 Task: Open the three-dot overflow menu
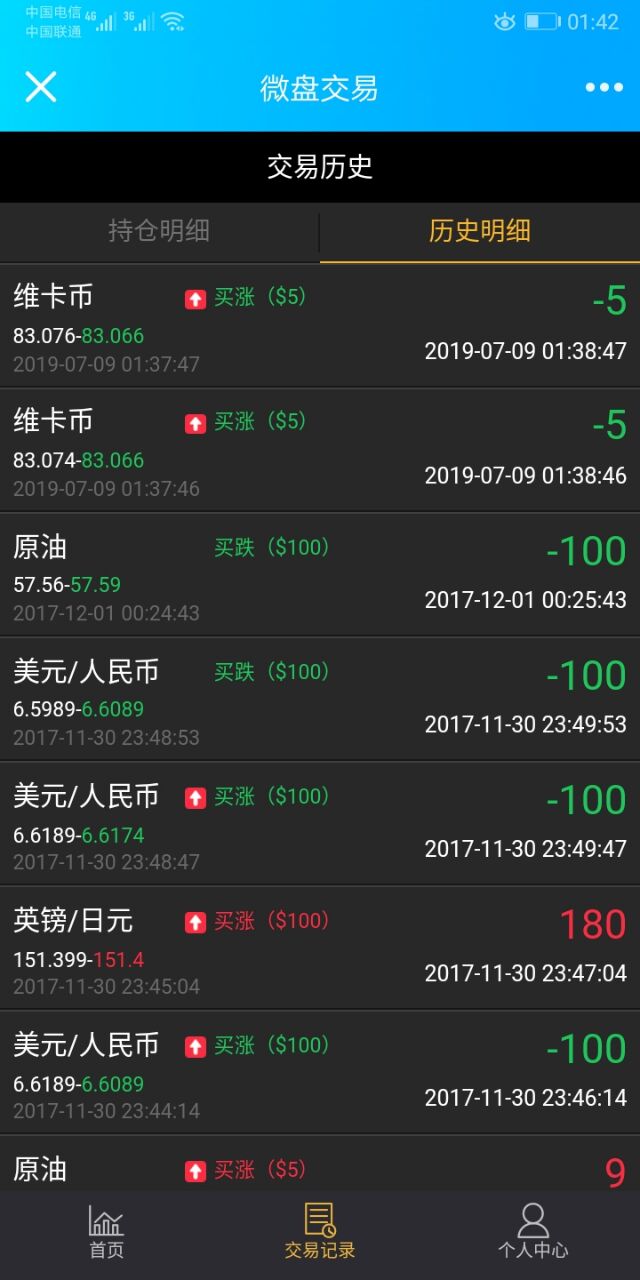coord(604,88)
